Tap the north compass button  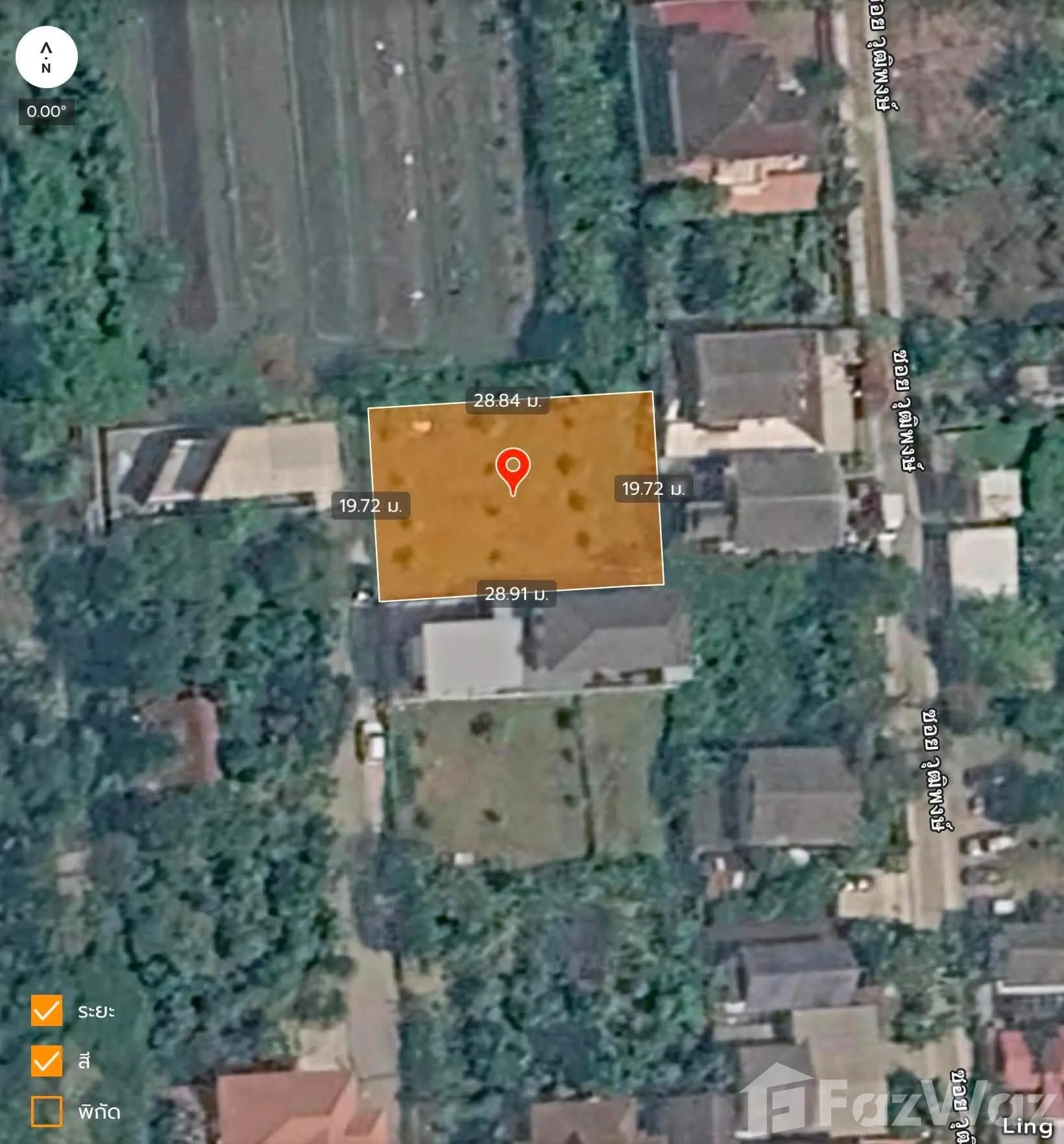click(x=46, y=57)
